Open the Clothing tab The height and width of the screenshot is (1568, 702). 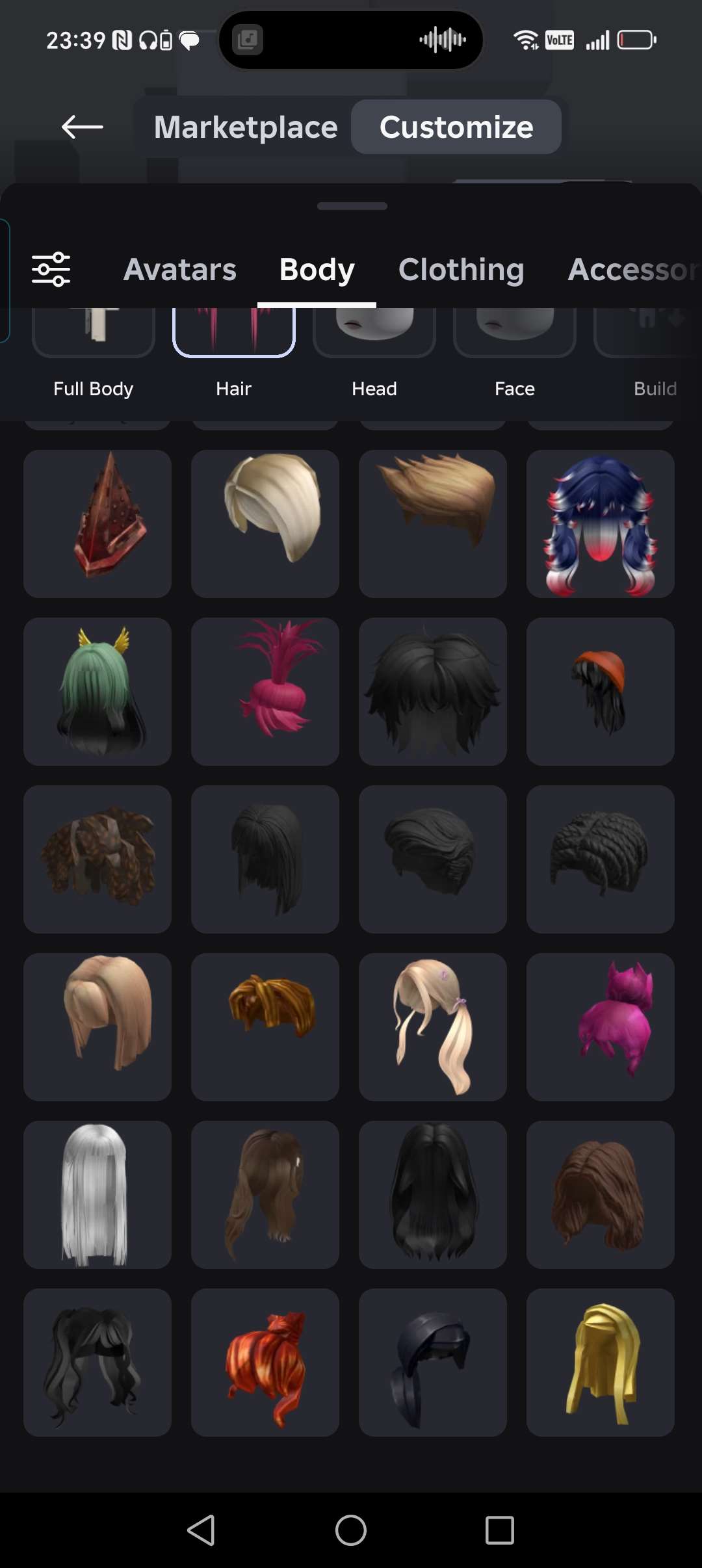[461, 270]
